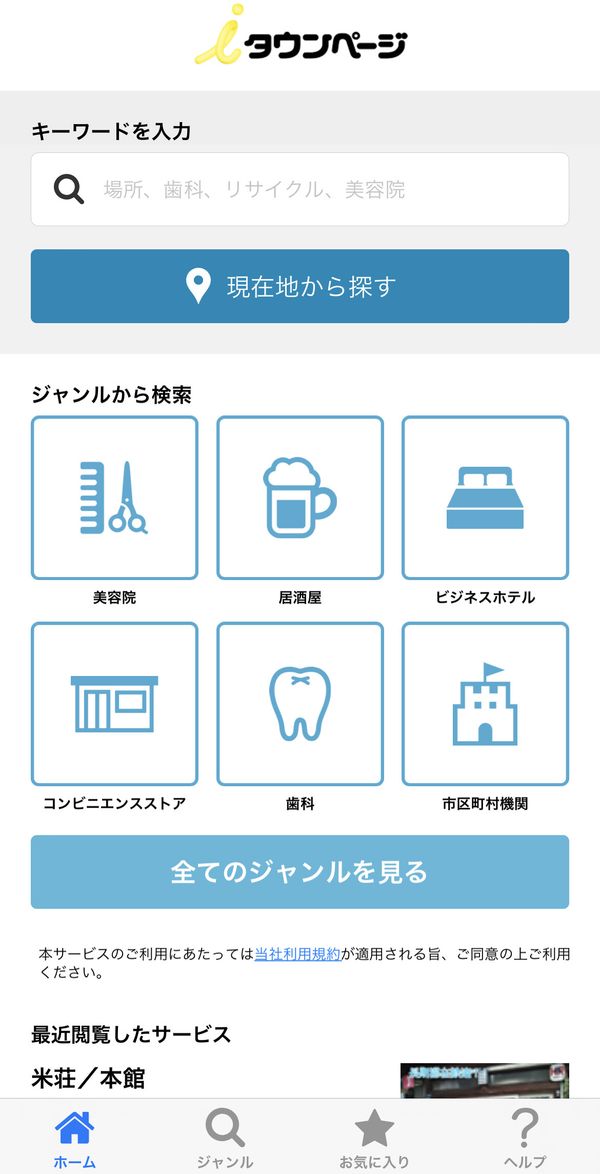
Task: View all genres (全てのジャンルを見る)
Action: pyautogui.click(x=300, y=872)
